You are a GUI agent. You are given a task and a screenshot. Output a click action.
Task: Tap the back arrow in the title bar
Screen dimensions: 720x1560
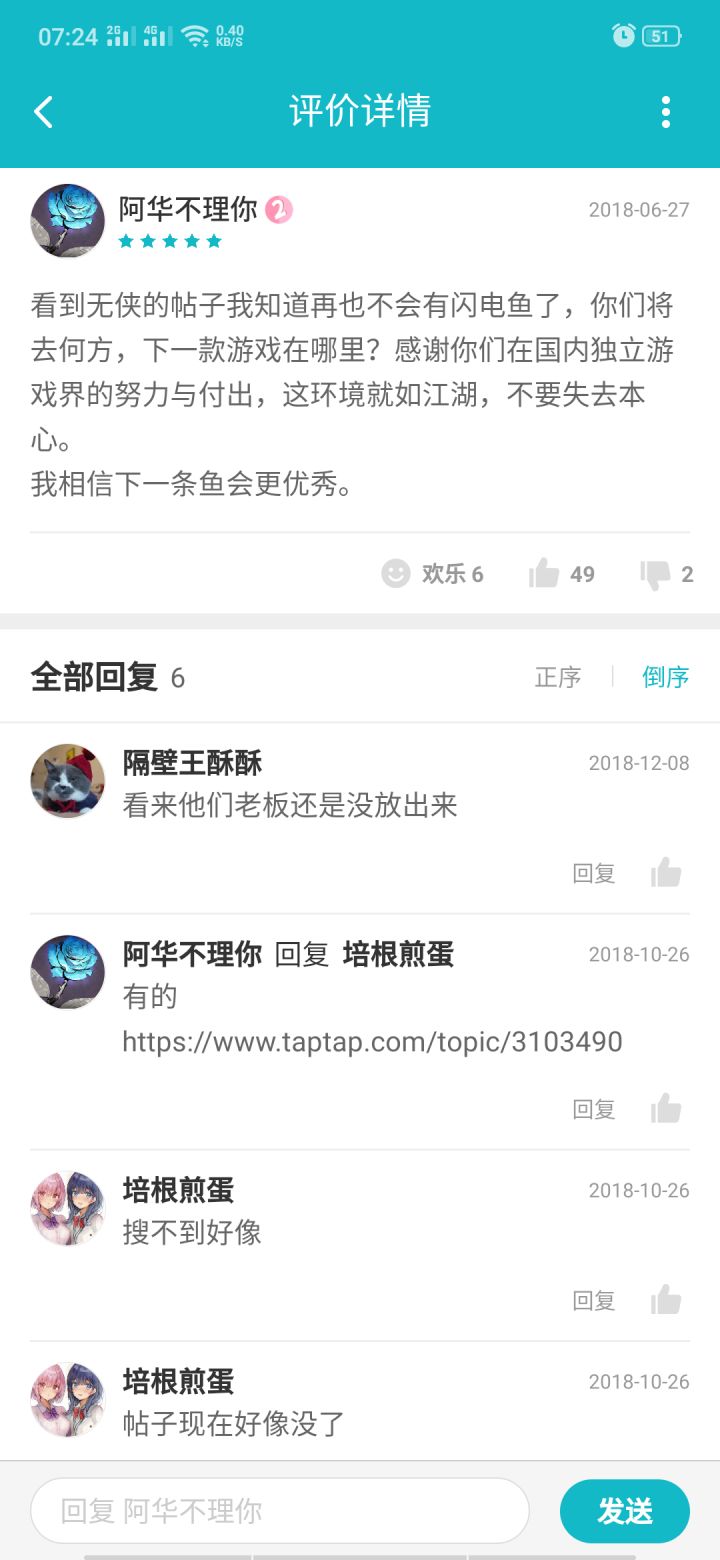click(42, 111)
